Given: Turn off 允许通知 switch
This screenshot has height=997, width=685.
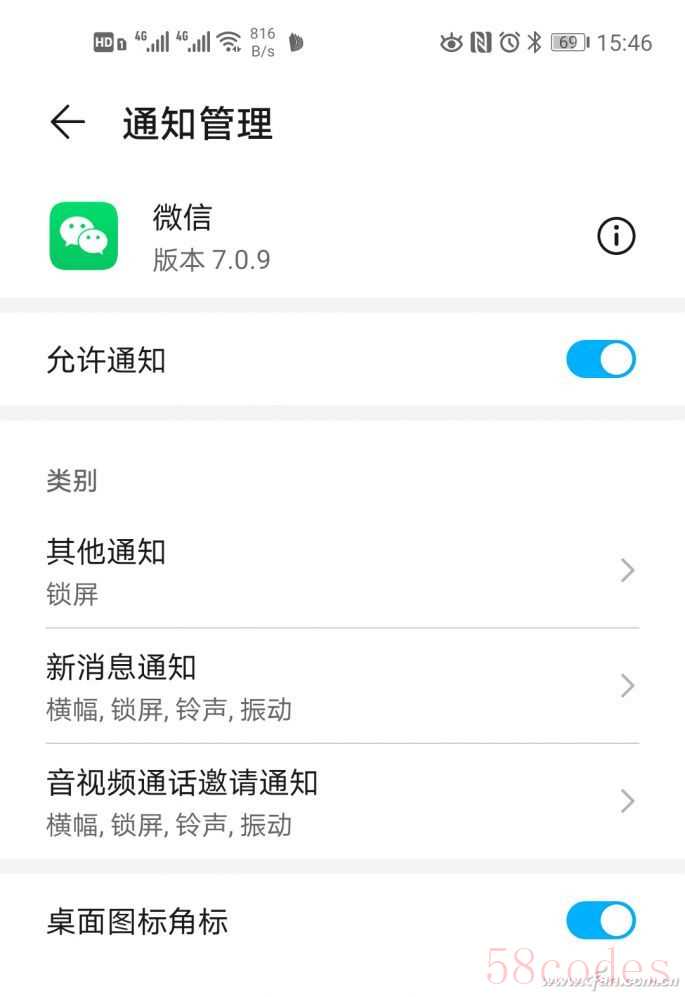Looking at the screenshot, I should tap(600, 360).
